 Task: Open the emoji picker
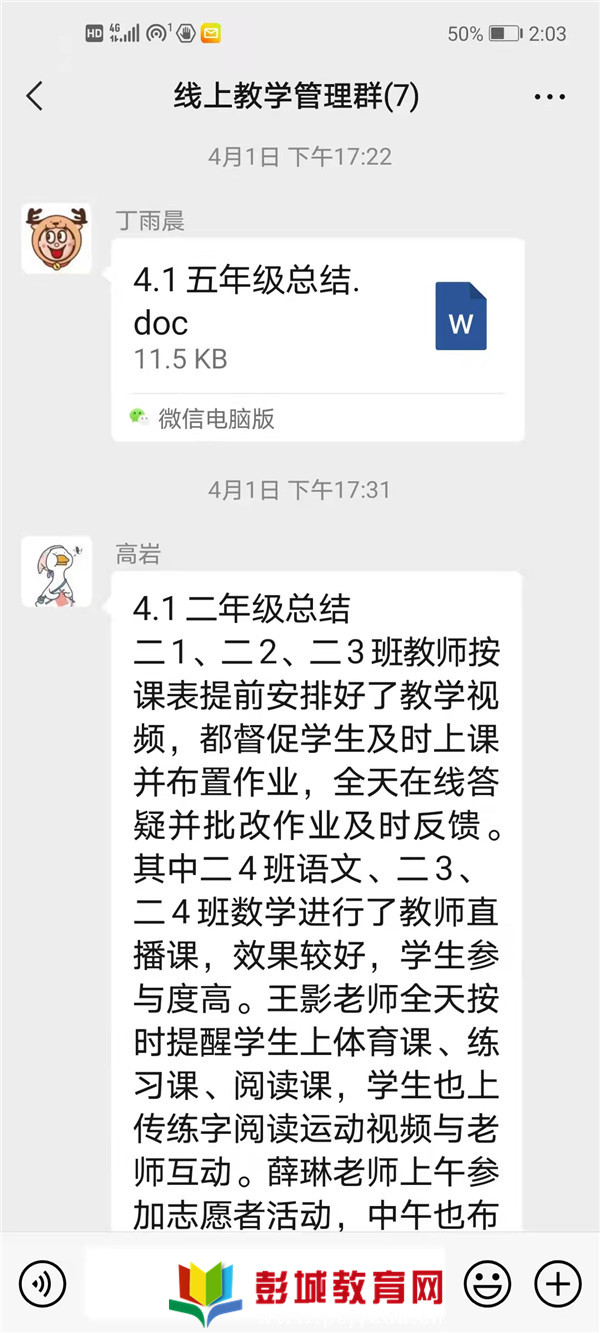[x=487, y=1282]
